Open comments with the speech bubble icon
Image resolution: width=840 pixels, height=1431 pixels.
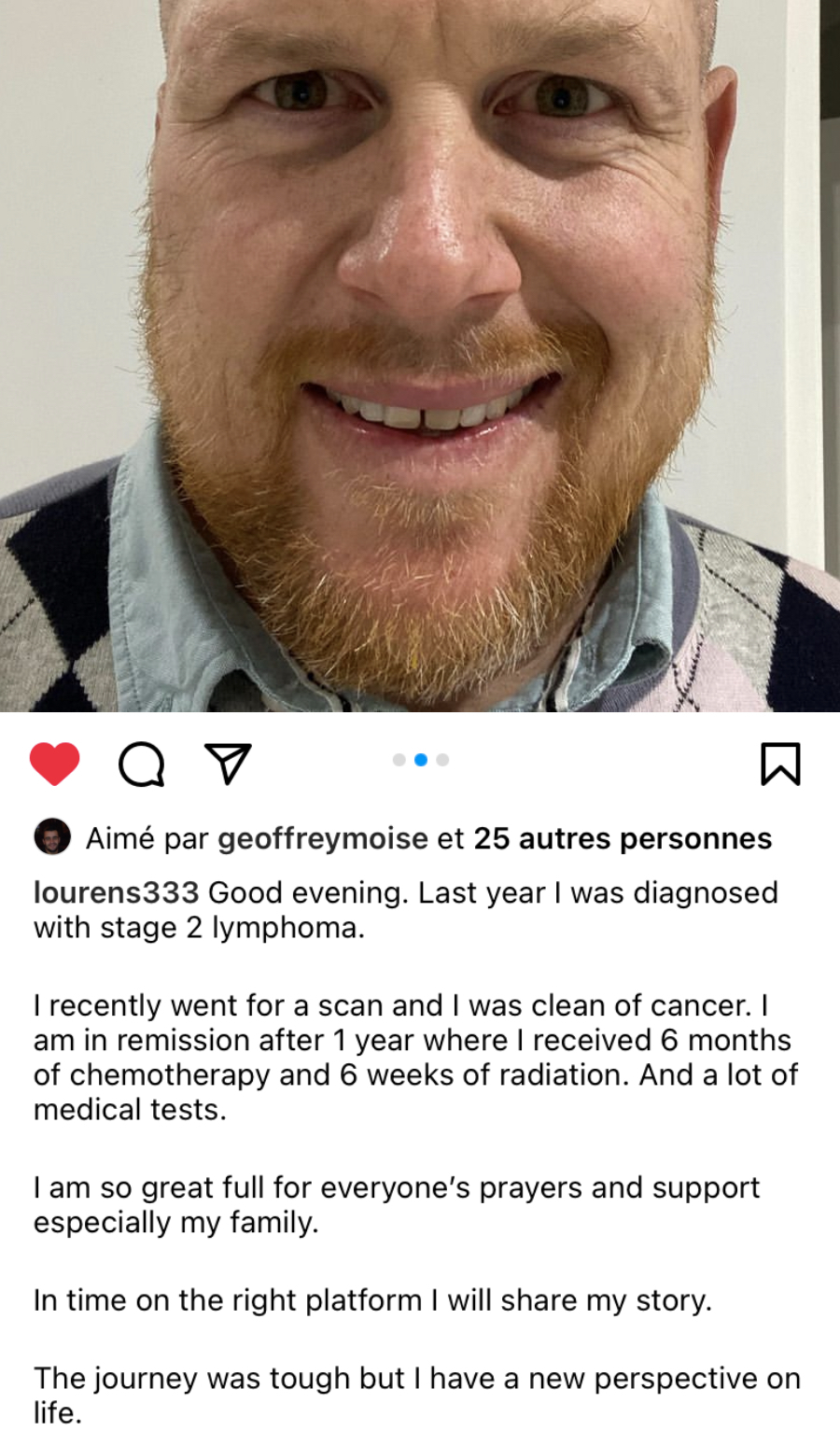[142, 765]
